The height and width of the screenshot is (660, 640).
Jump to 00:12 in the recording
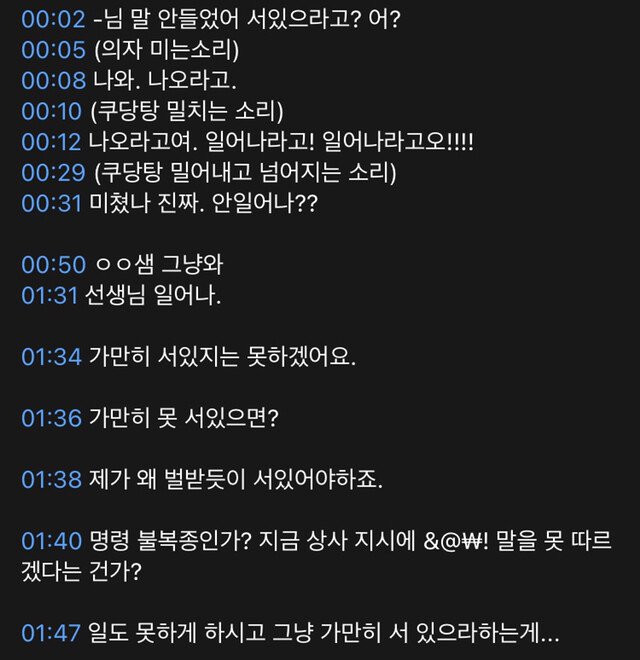point(50,141)
